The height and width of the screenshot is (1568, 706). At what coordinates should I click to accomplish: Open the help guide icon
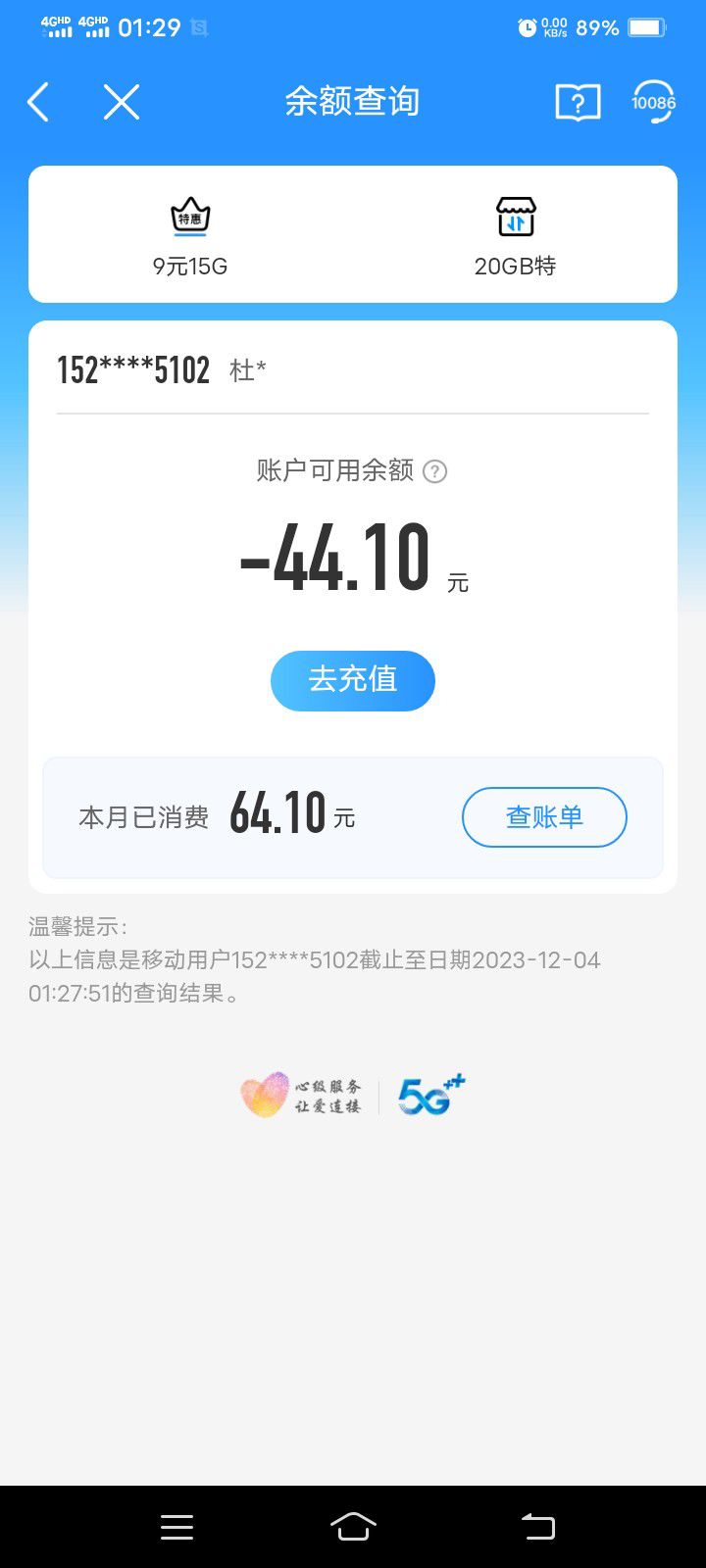[x=578, y=102]
